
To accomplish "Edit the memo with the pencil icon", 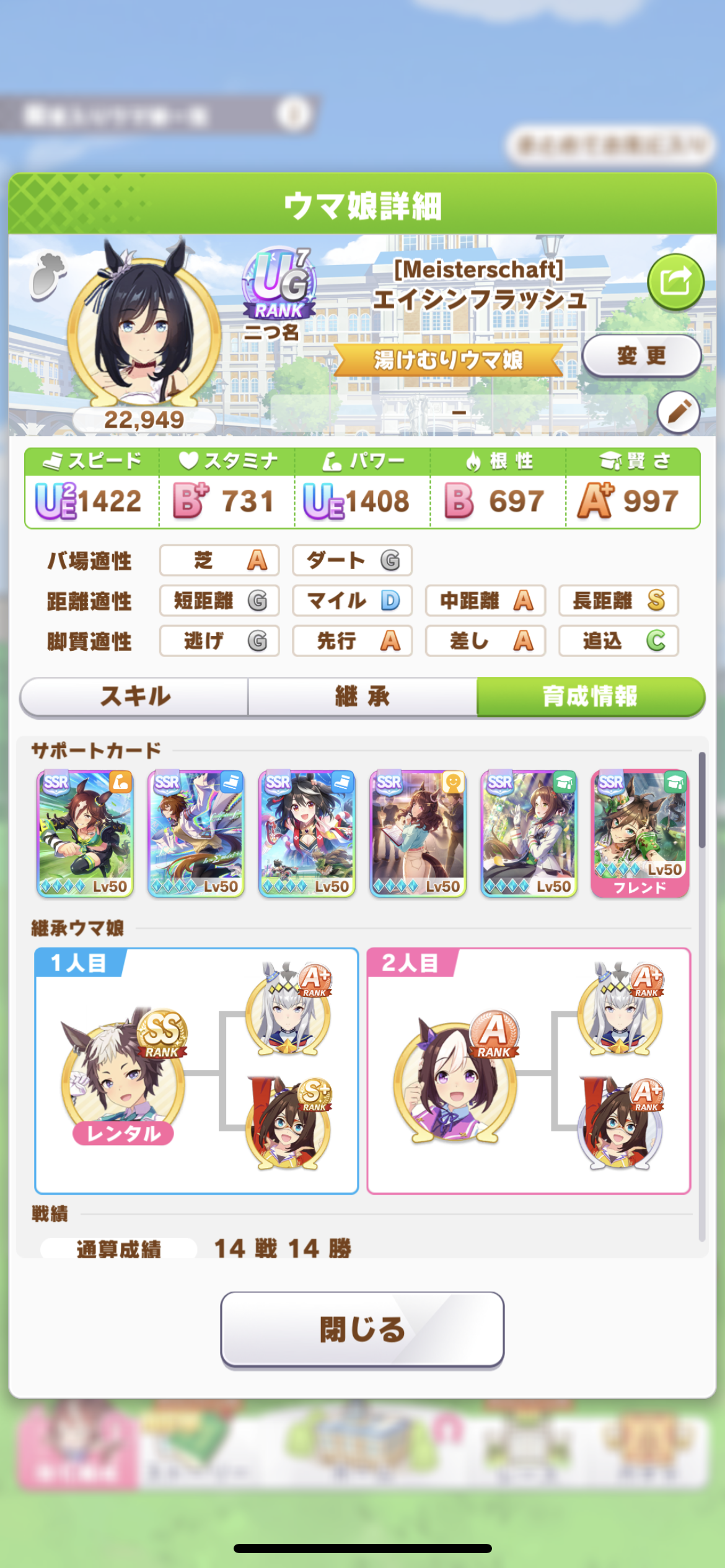I will 679,412.
